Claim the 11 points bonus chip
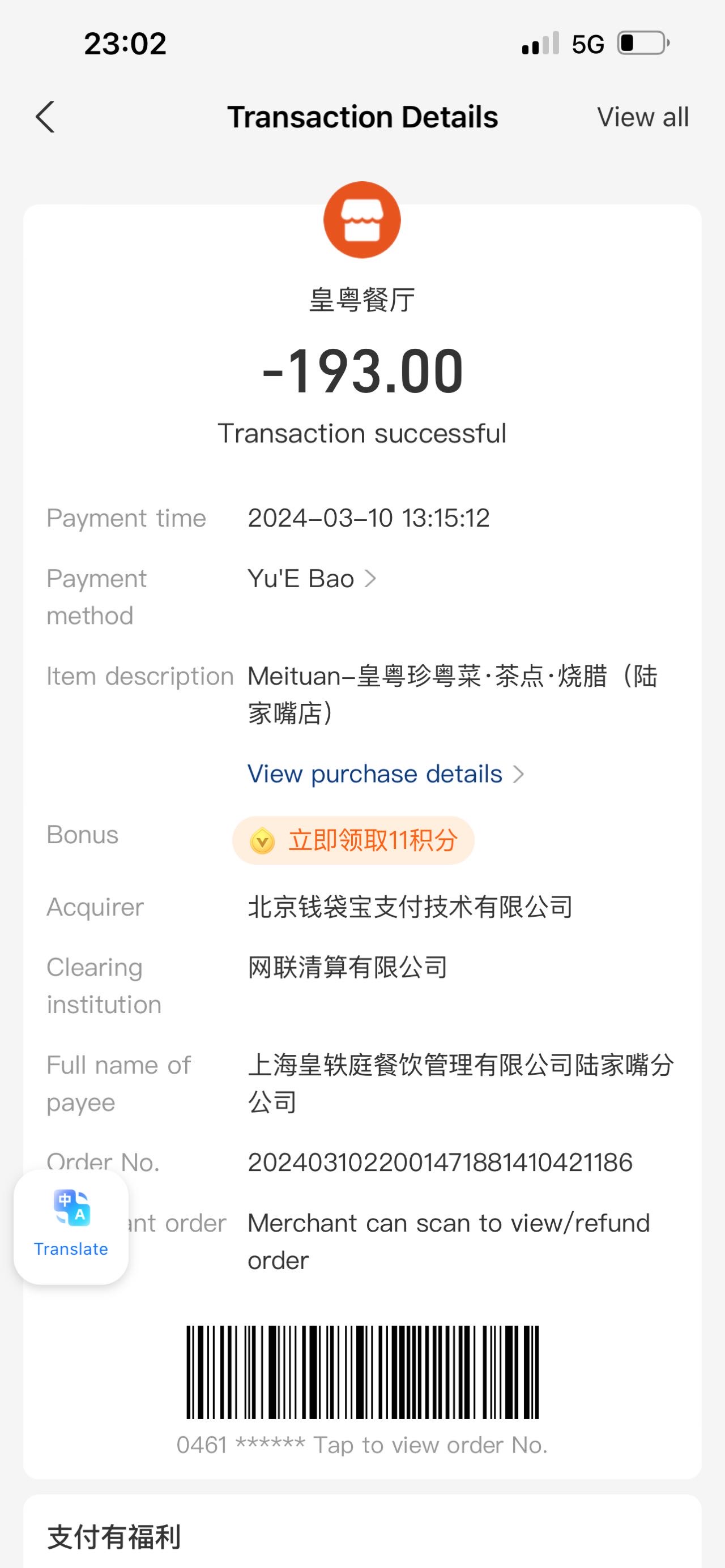The image size is (725, 1568). coord(353,840)
